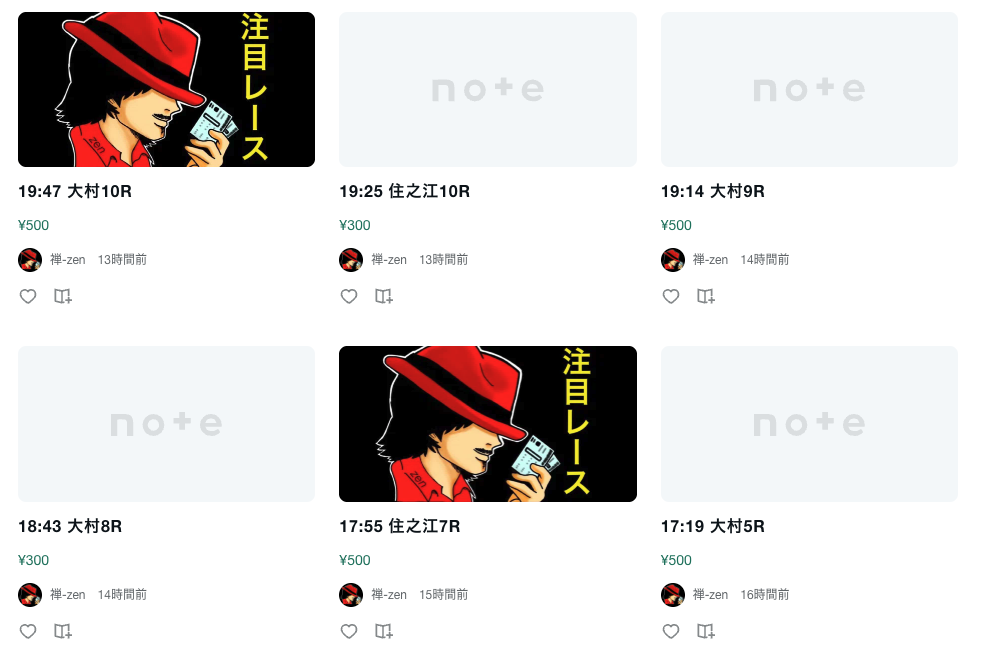
Task: Like the 17:55 住之江7R post
Action: (x=349, y=631)
